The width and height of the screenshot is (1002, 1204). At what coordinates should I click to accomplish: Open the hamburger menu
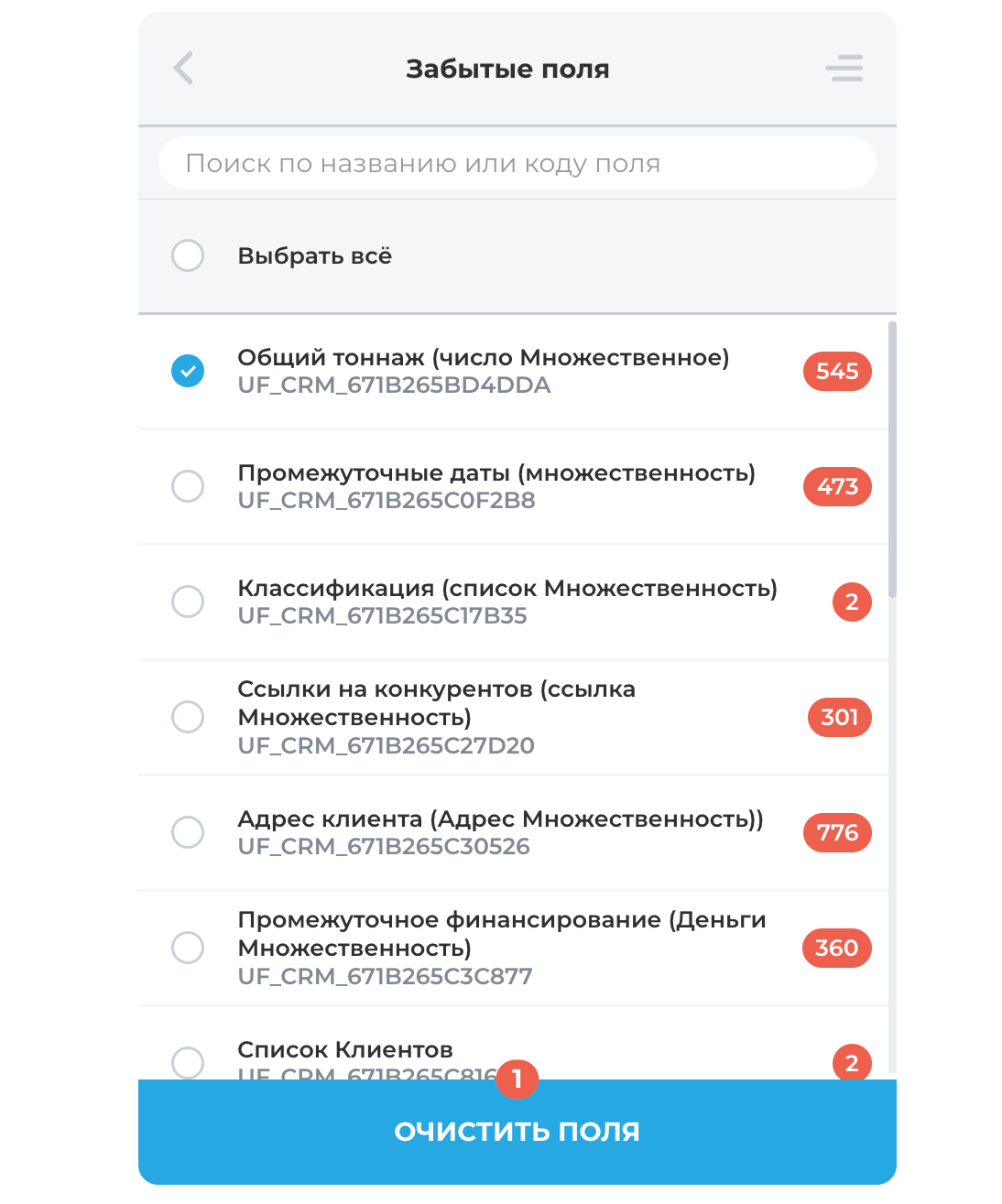tap(844, 69)
